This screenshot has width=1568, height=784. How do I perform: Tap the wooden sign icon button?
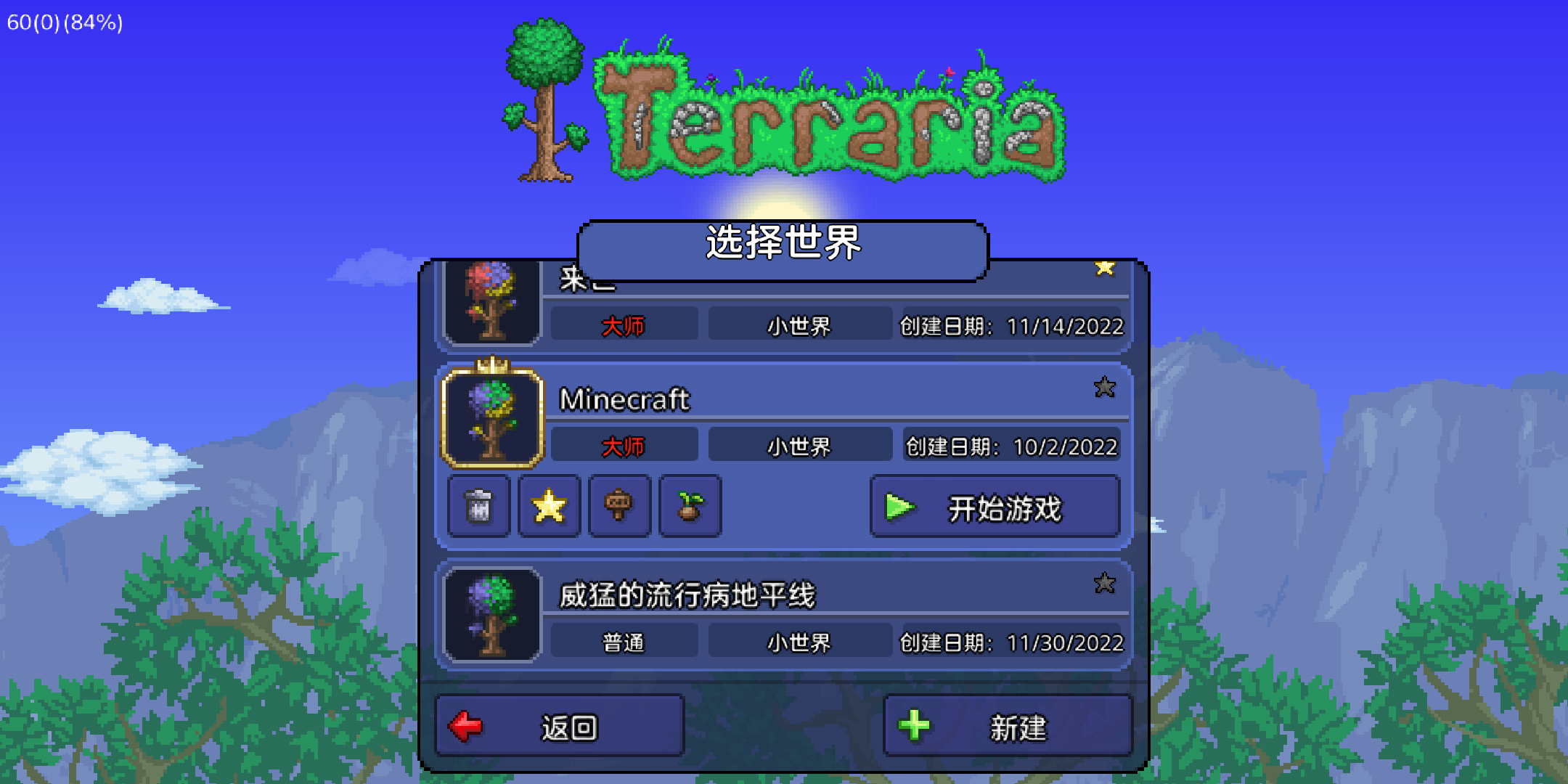(x=619, y=506)
